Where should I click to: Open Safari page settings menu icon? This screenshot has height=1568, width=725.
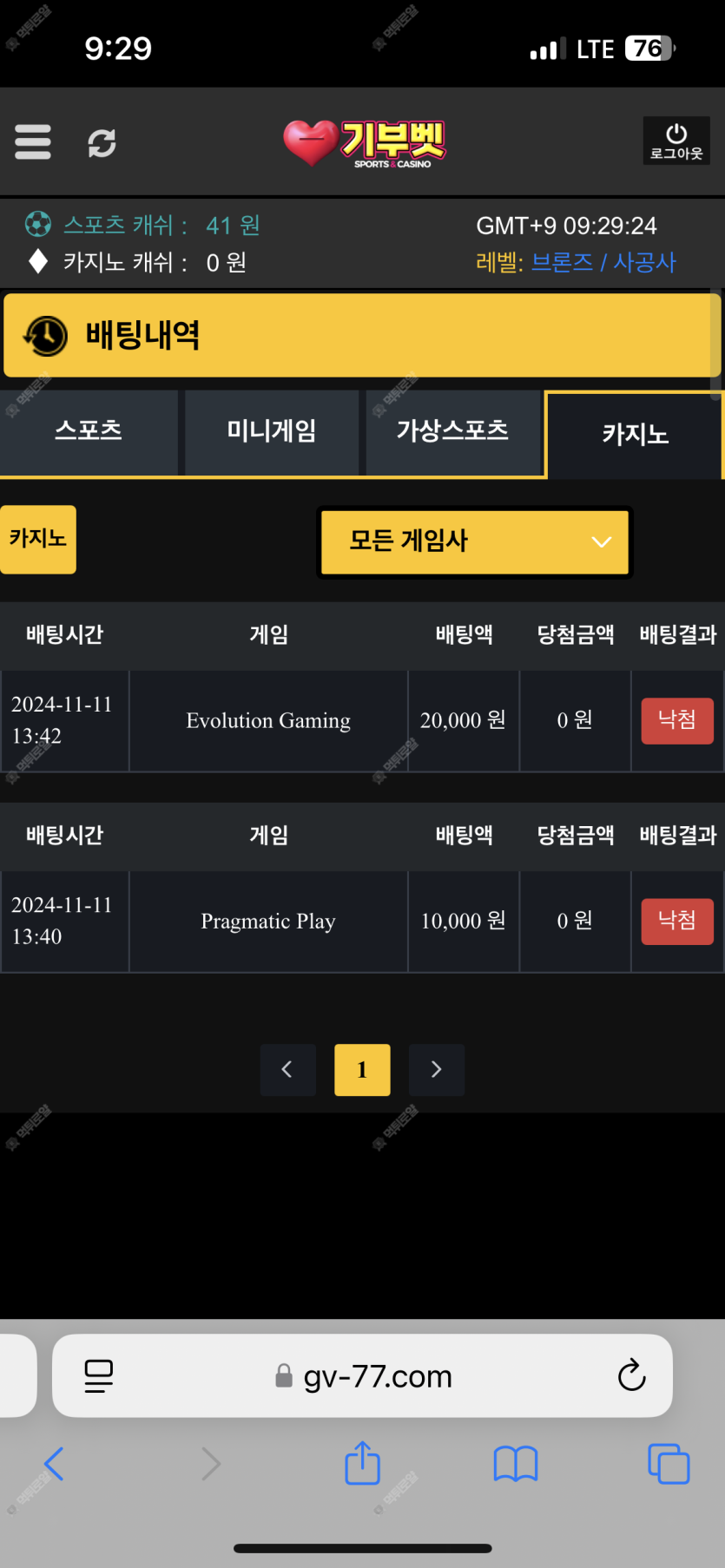tap(99, 1376)
